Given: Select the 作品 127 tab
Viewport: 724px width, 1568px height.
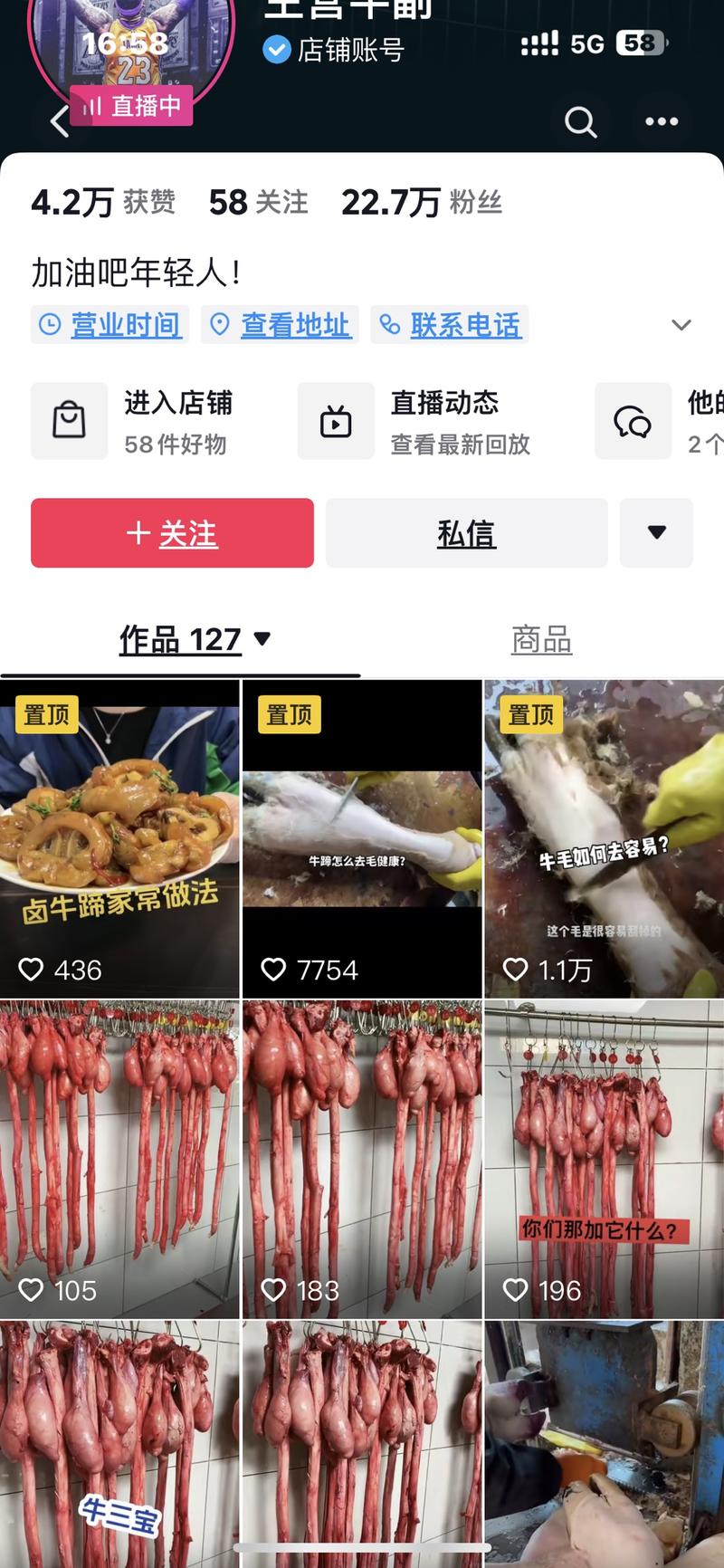Looking at the screenshot, I should (x=179, y=639).
